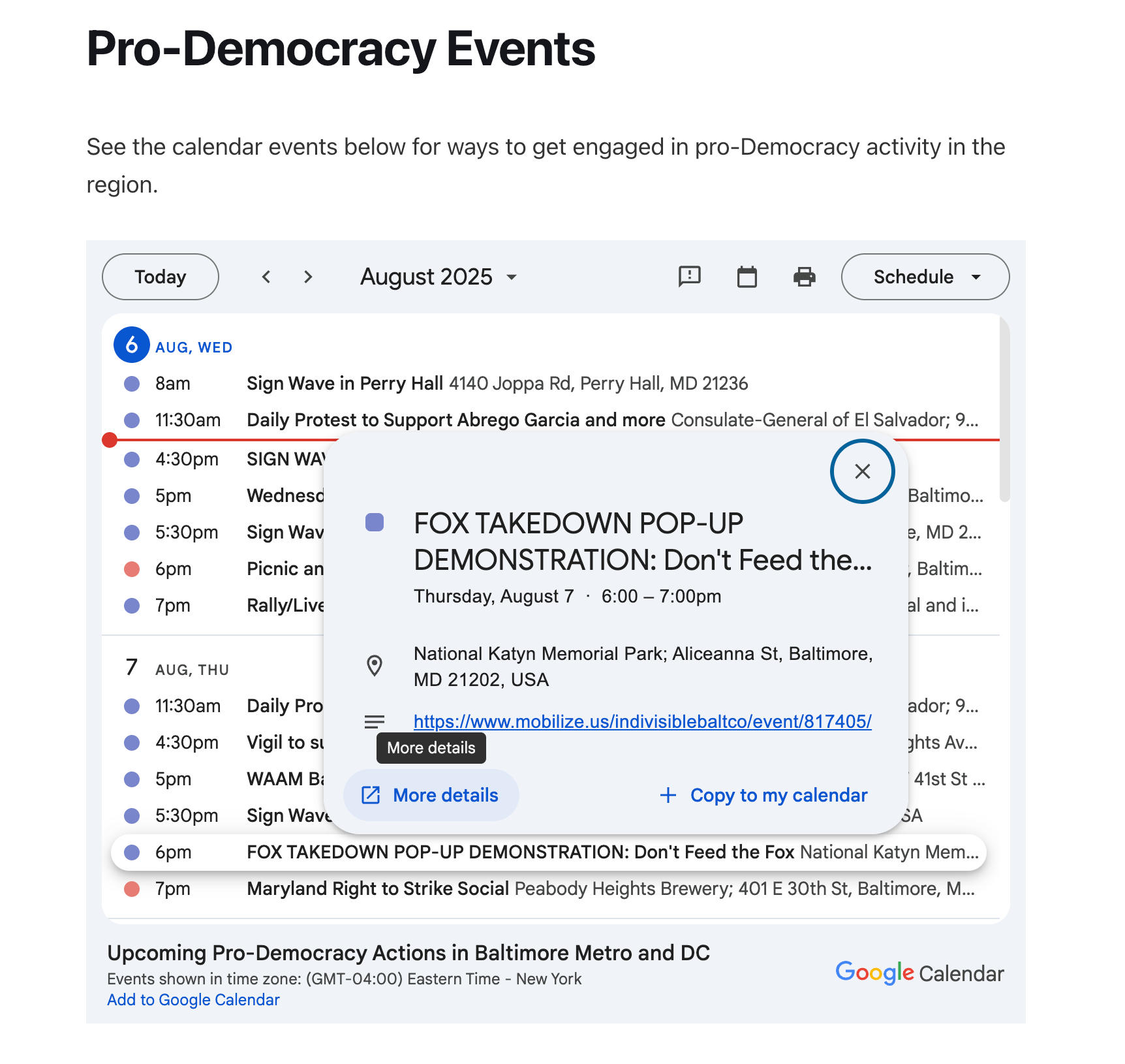Open More details for the event
The height and width of the screenshot is (1064, 1125).
(x=431, y=795)
